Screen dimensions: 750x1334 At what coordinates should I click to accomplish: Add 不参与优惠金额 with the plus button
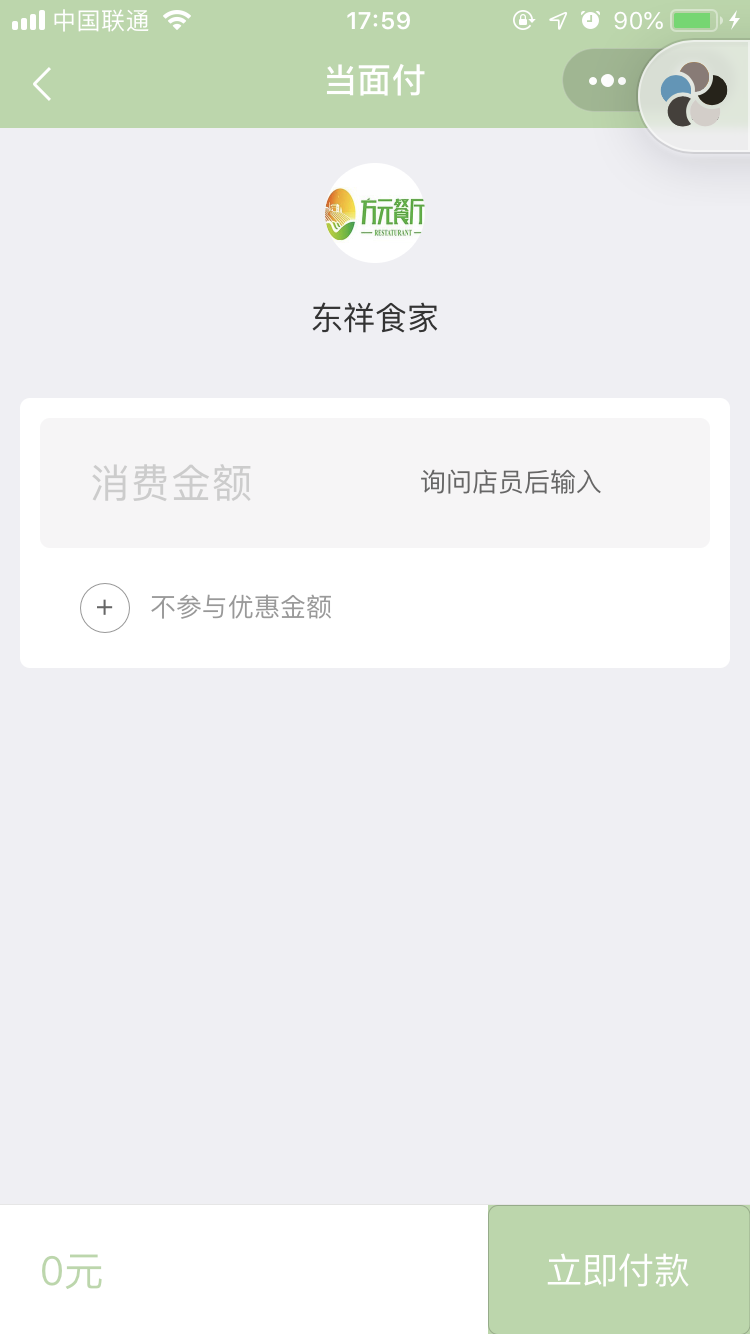(x=105, y=608)
